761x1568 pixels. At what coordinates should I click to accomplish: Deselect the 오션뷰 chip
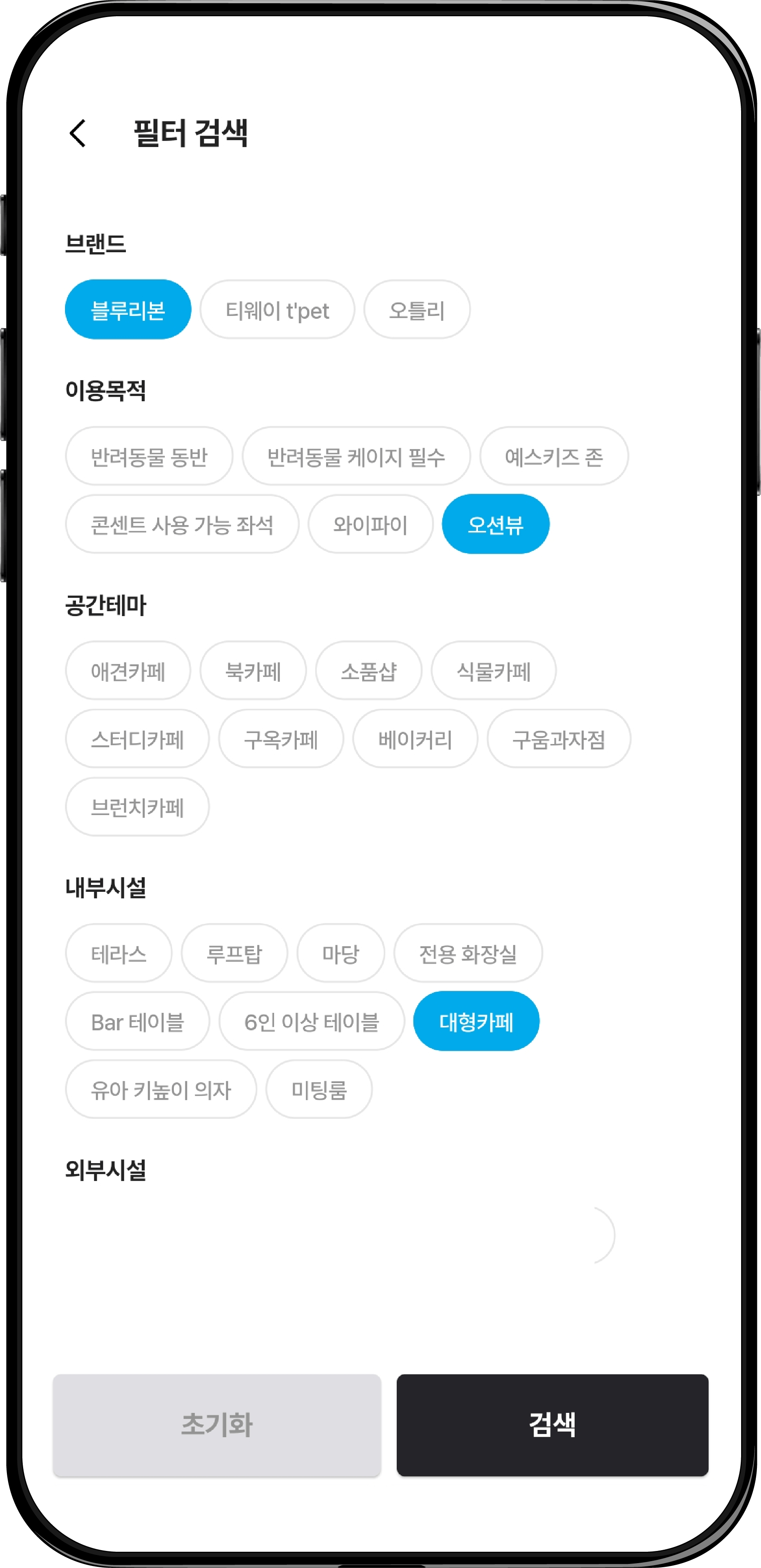495,524
